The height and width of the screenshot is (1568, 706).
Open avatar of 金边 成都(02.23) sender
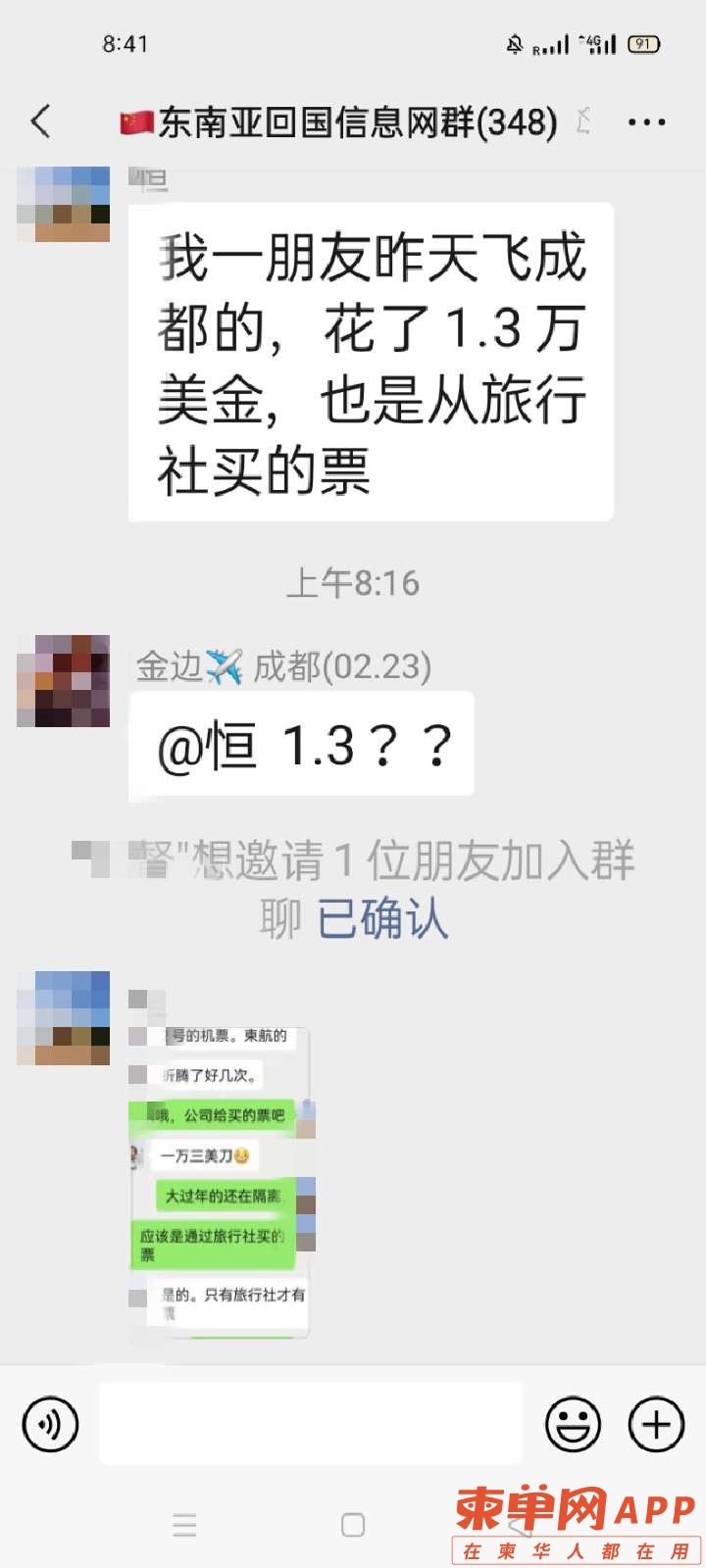click(64, 681)
